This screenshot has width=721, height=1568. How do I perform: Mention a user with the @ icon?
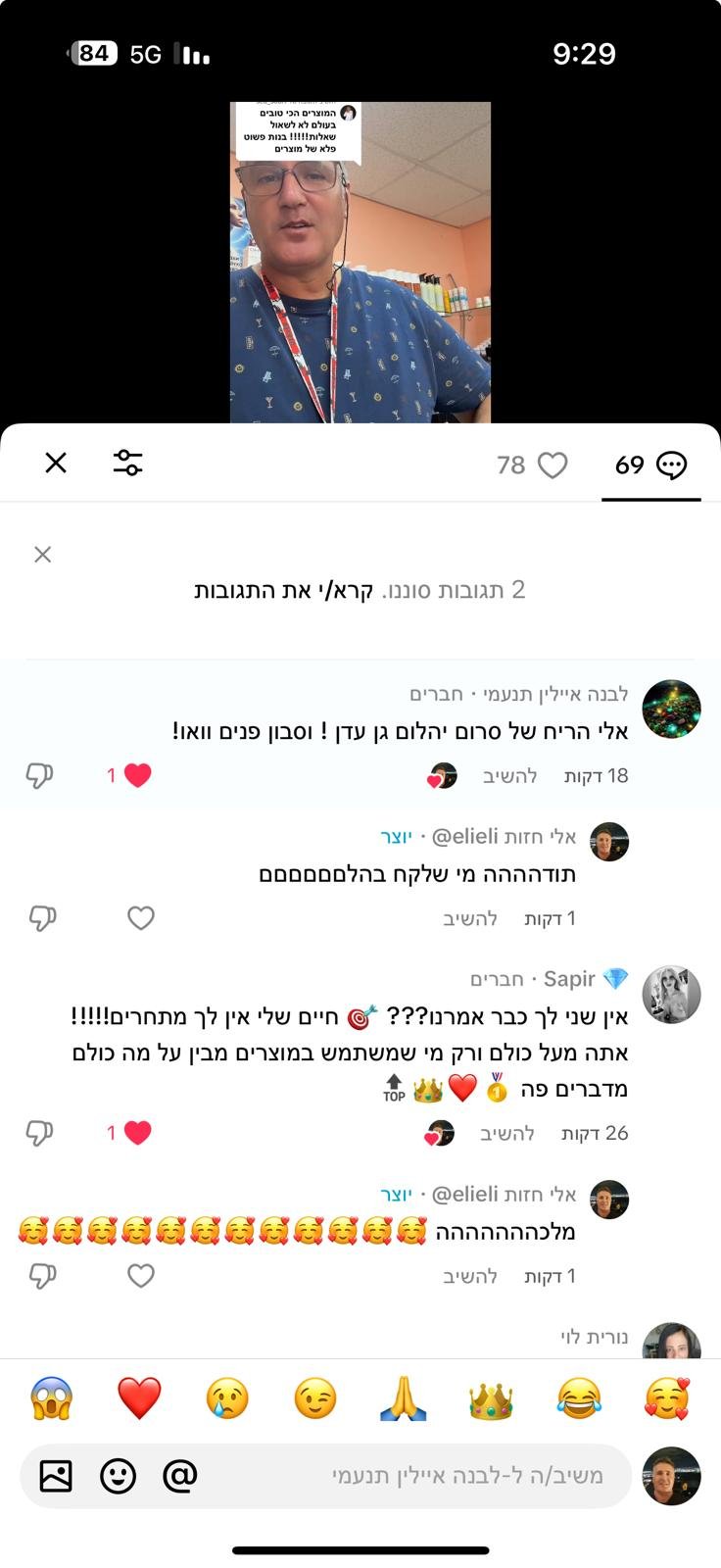pyautogui.click(x=180, y=1475)
